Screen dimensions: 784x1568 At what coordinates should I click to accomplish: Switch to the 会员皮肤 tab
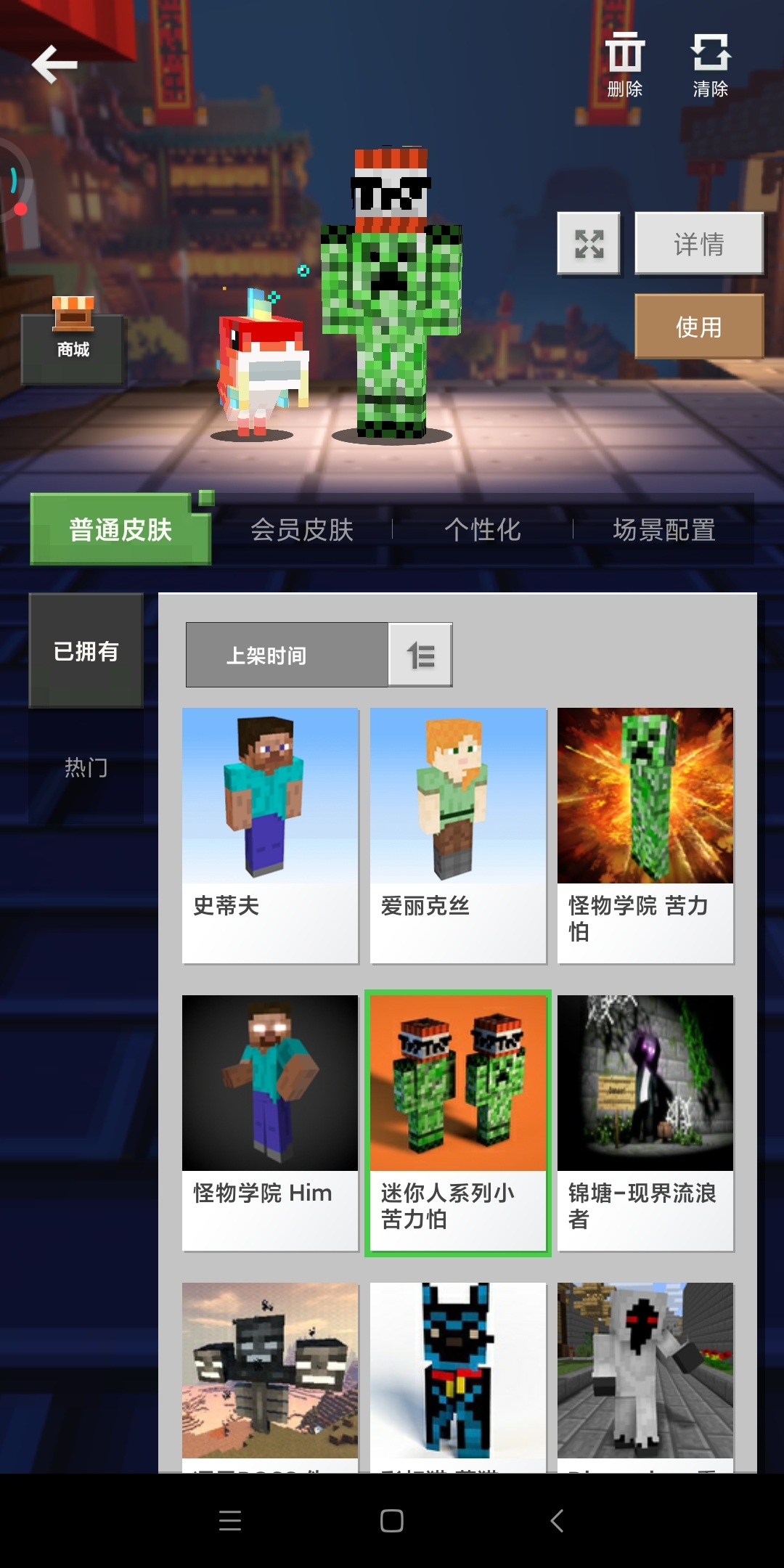pos(302,530)
